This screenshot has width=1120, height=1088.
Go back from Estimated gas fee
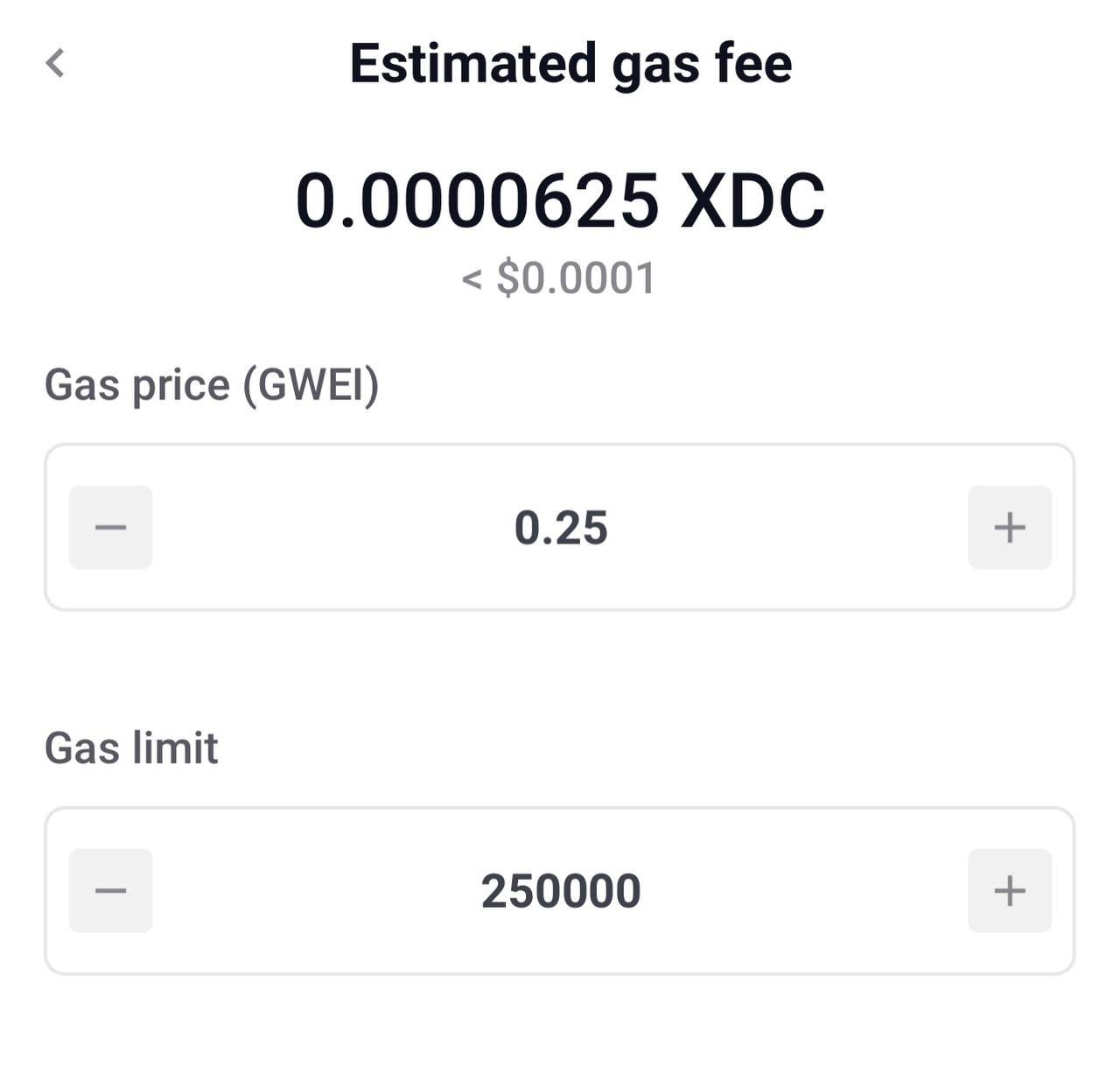tap(55, 63)
